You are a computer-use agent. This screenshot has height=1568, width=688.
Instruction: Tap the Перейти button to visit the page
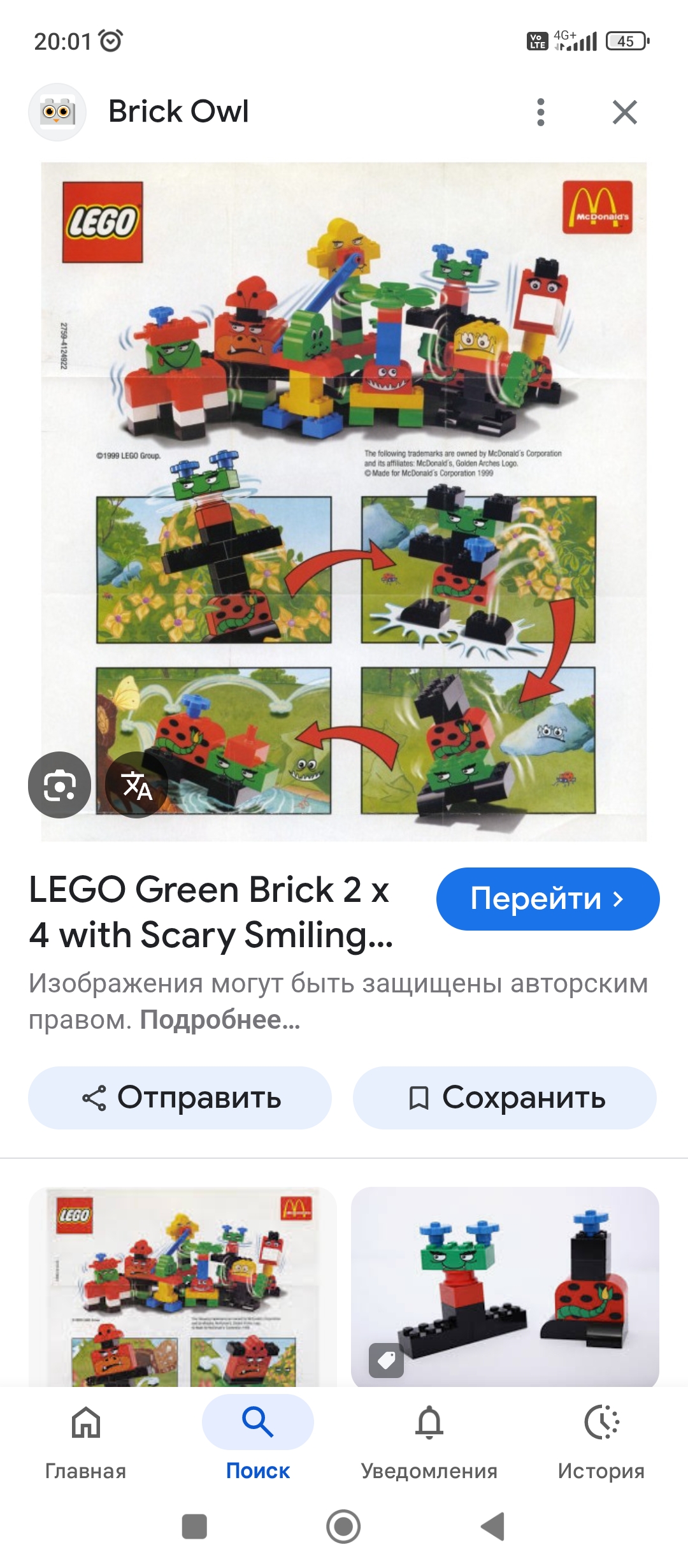click(548, 899)
